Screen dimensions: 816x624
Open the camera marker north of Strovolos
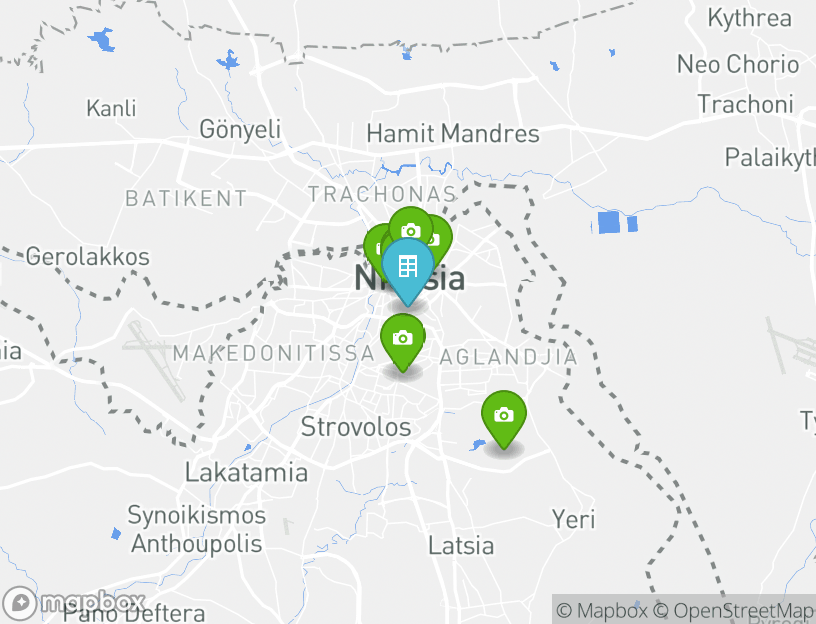pos(403,339)
